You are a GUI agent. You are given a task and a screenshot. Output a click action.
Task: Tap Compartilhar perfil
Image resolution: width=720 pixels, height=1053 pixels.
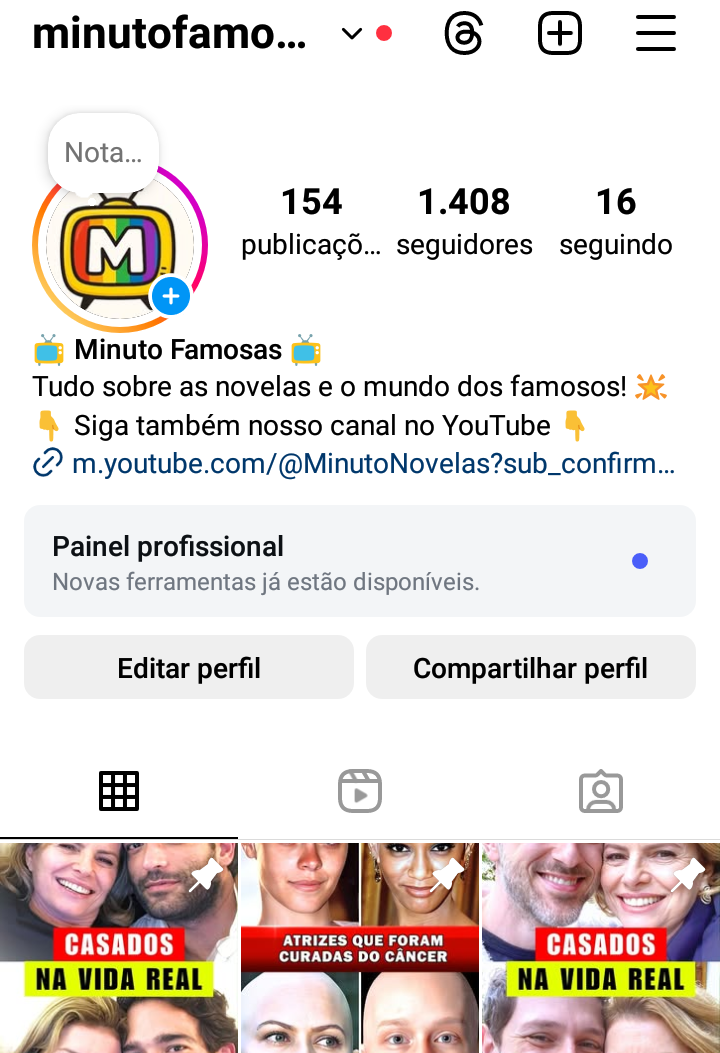530,667
